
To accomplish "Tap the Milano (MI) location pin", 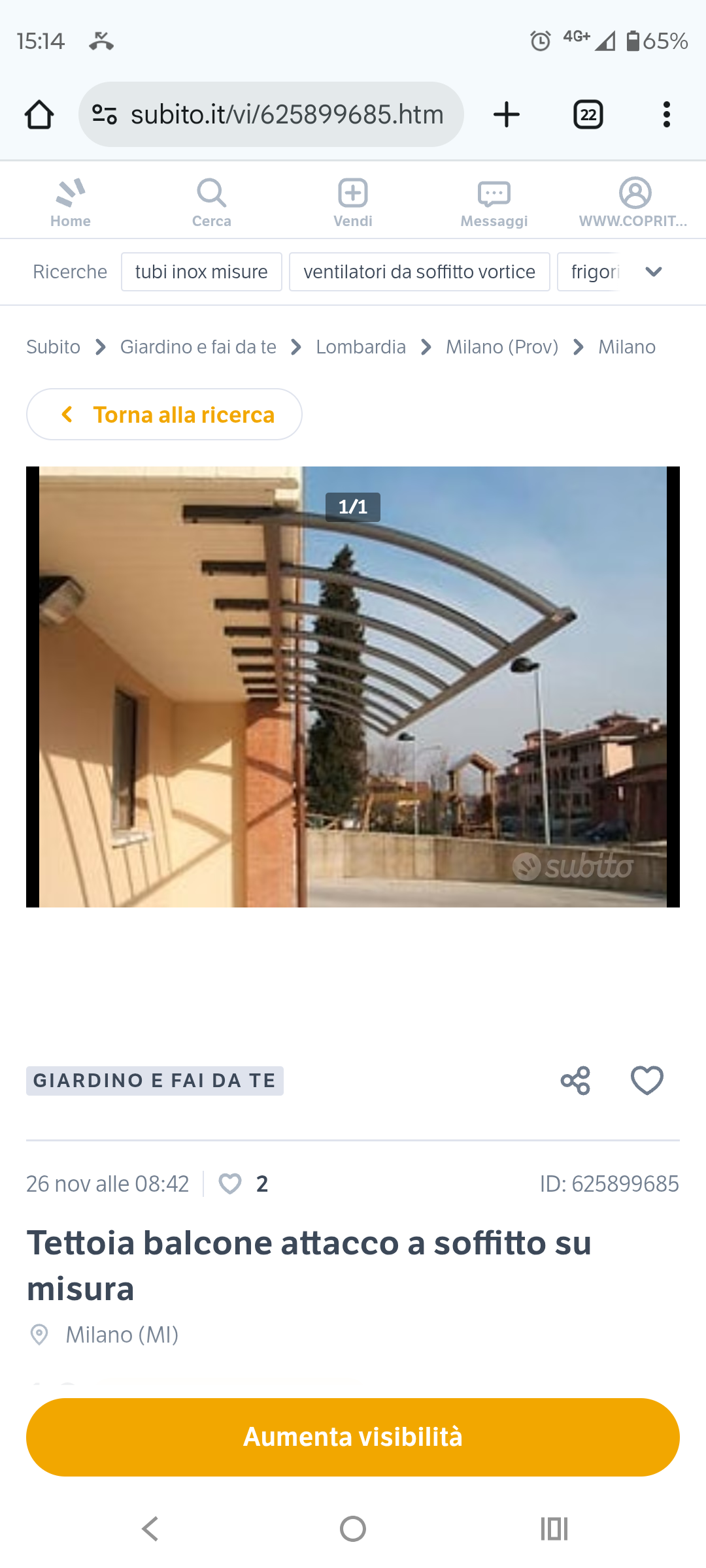I will coord(39,1334).
